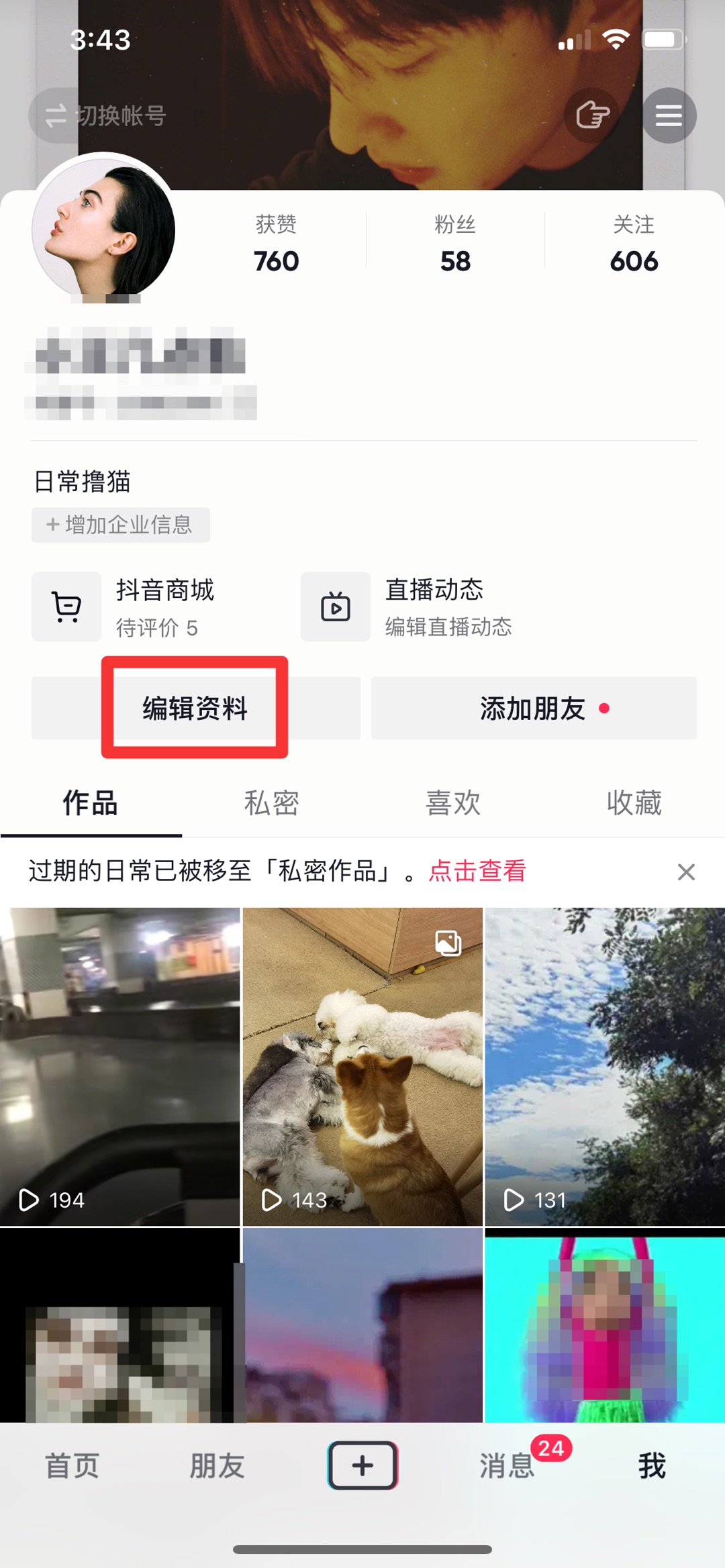The width and height of the screenshot is (725, 1568).
Task: Open the profile avatar photo
Action: pos(103,228)
